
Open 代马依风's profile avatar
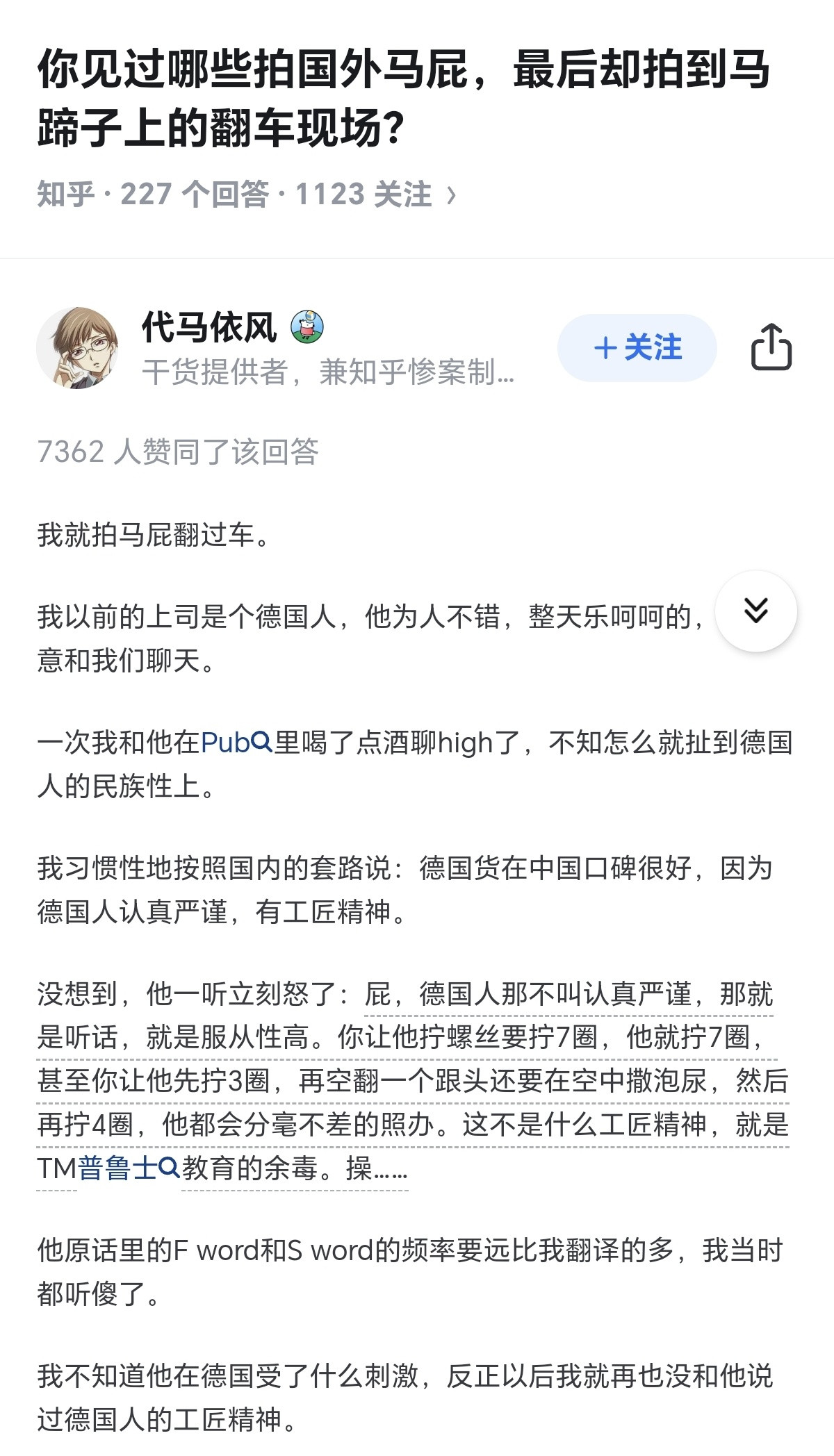[77, 347]
